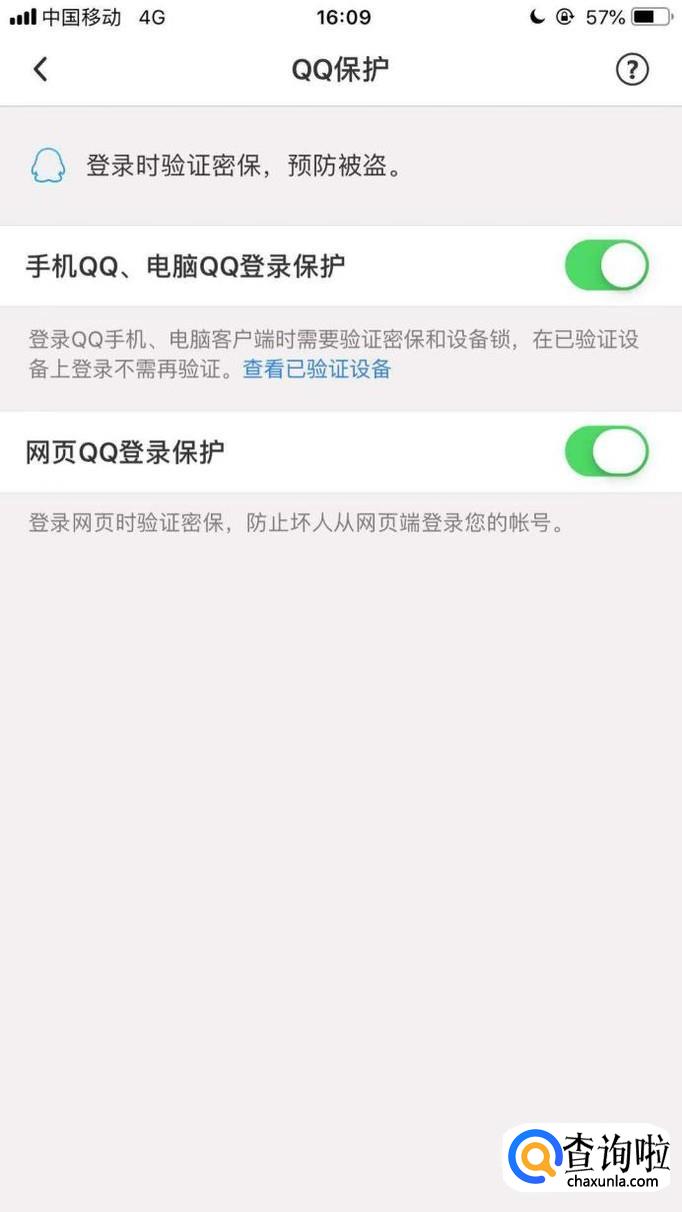Disable the 网页QQ登录保护 toggle
The image size is (682, 1212).
[606, 452]
